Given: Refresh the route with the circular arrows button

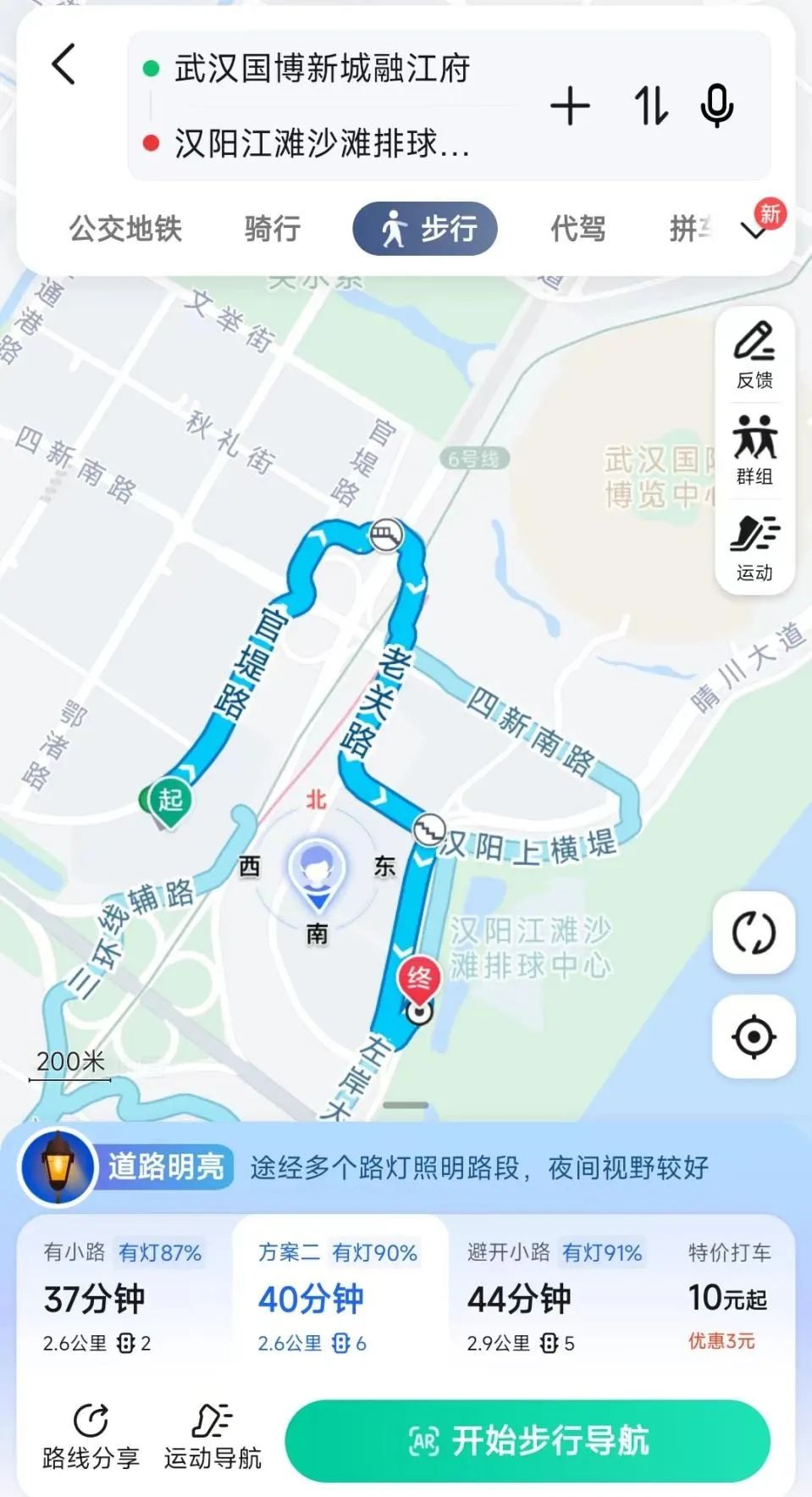Looking at the screenshot, I should 754,933.
